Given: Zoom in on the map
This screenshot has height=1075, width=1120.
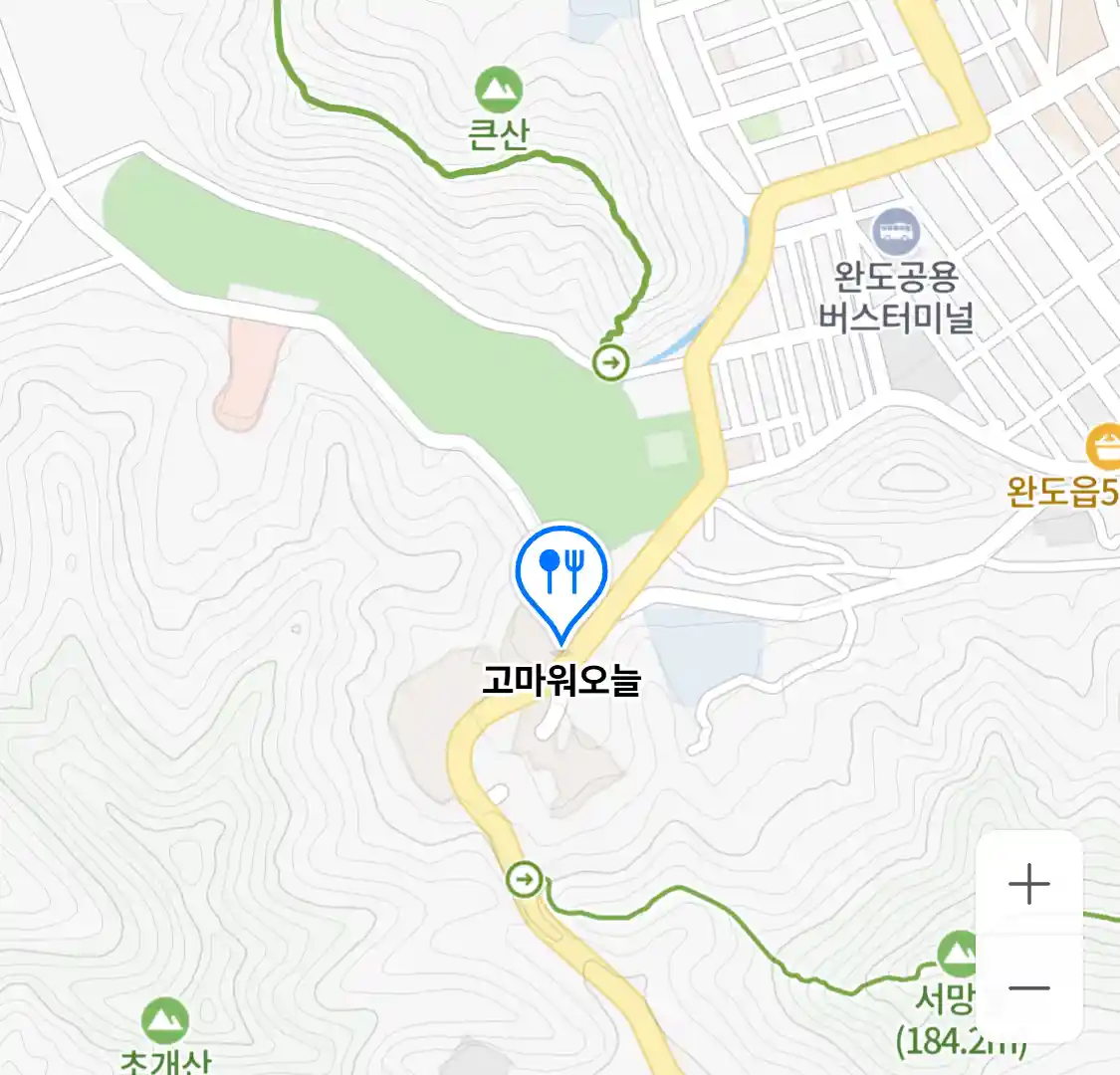Looking at the screenshot, I should pos(1028,884).
